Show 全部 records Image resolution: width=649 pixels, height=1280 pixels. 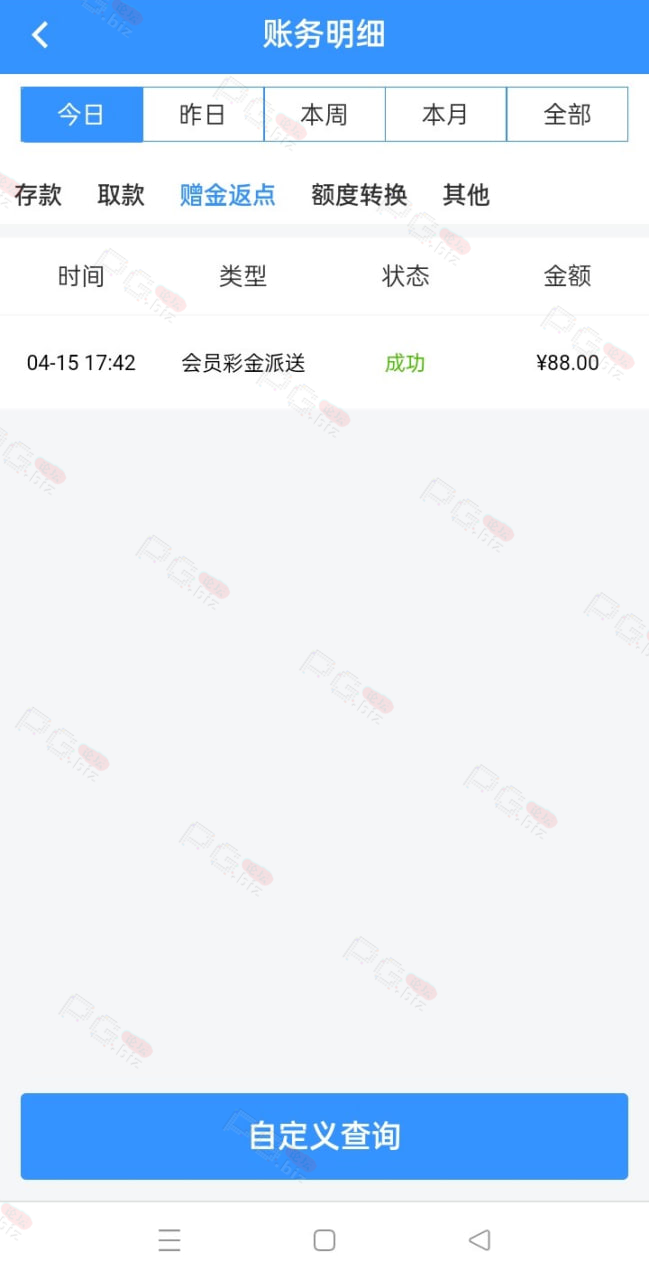(567, 115)
